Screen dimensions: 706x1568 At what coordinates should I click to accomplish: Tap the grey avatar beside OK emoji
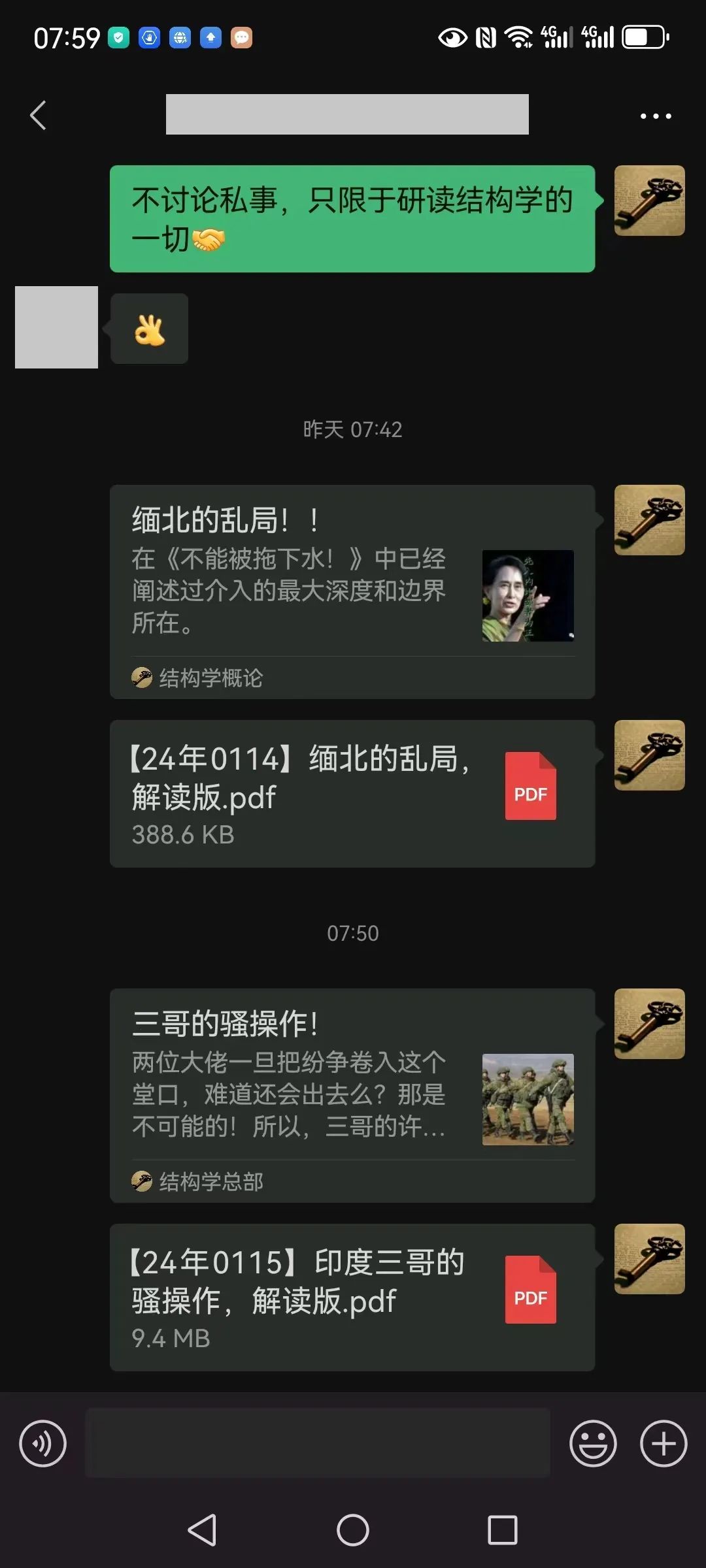(56, 327)
